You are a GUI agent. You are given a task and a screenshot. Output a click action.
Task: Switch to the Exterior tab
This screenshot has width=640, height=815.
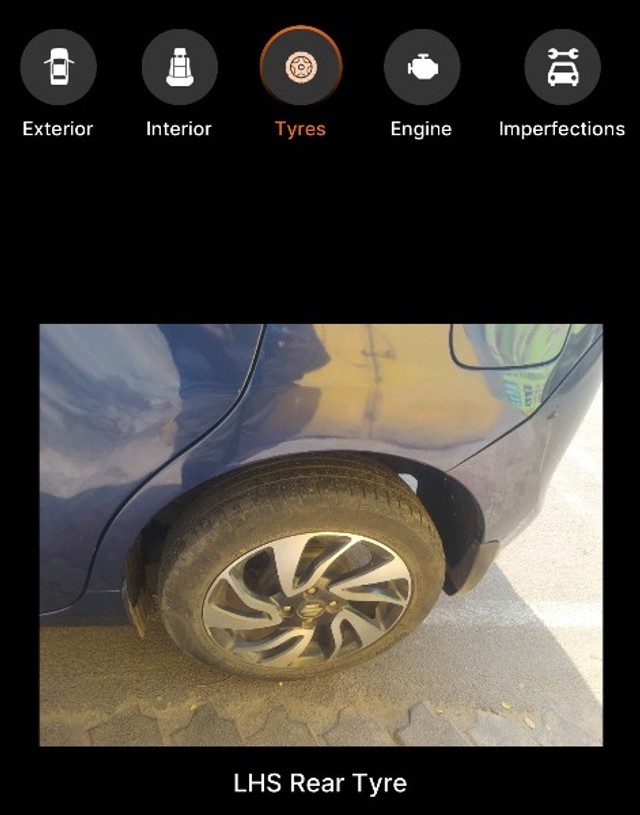[58, 68]
